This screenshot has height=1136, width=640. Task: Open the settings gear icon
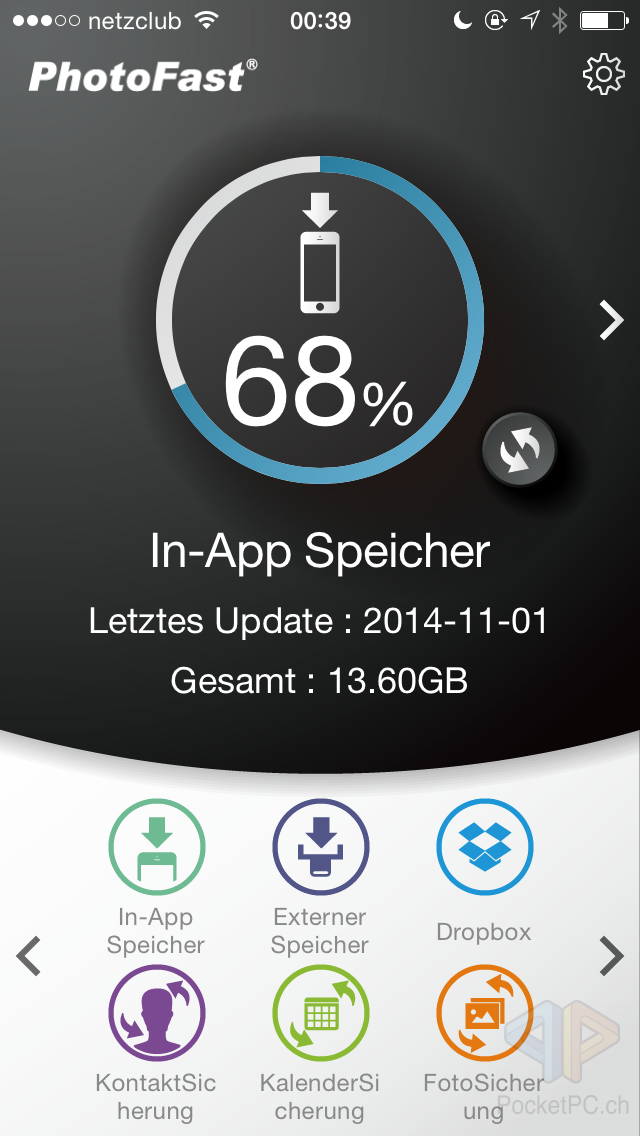pos(603,76)
